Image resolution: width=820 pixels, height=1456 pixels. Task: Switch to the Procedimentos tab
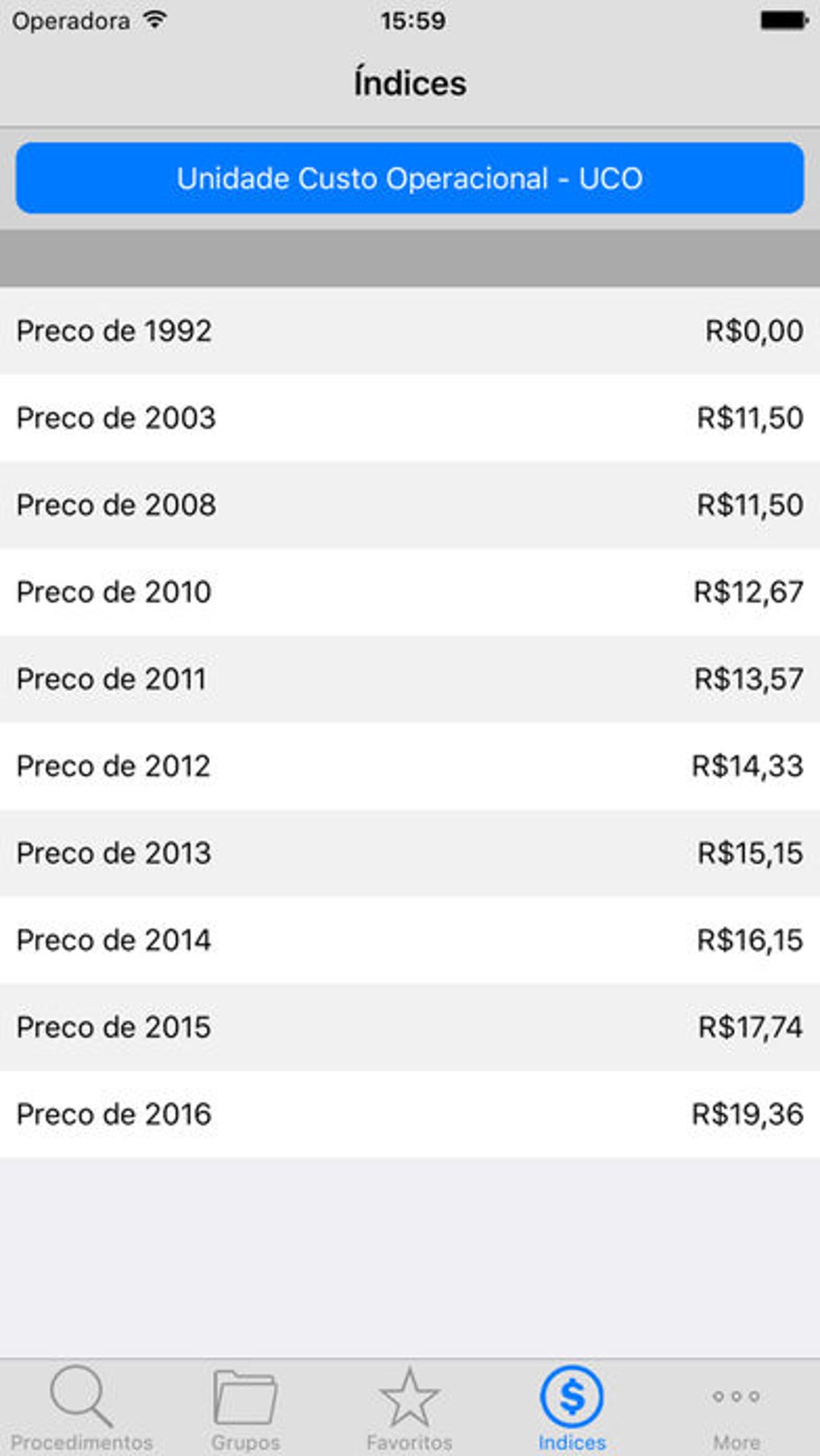81,1409
